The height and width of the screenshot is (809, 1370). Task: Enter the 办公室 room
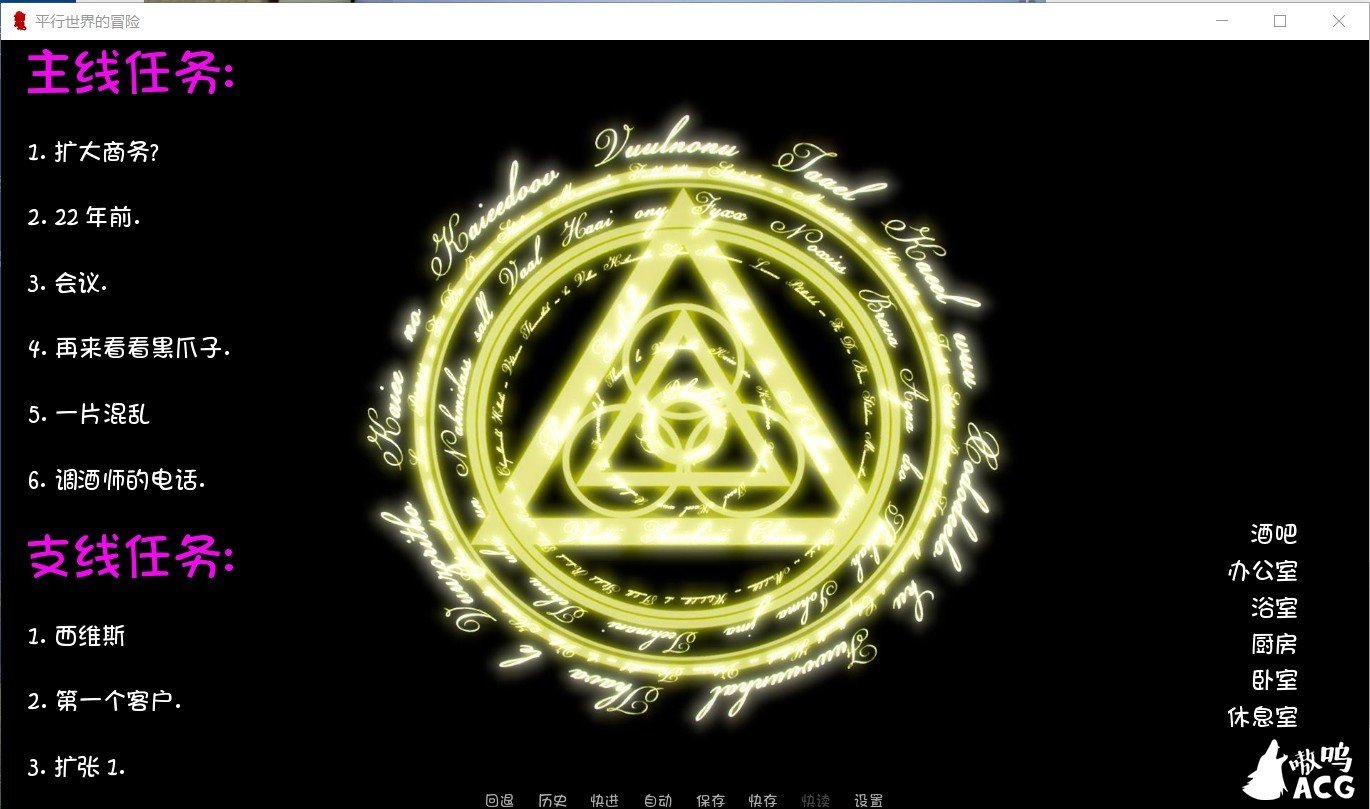[x=1262, y=571]
